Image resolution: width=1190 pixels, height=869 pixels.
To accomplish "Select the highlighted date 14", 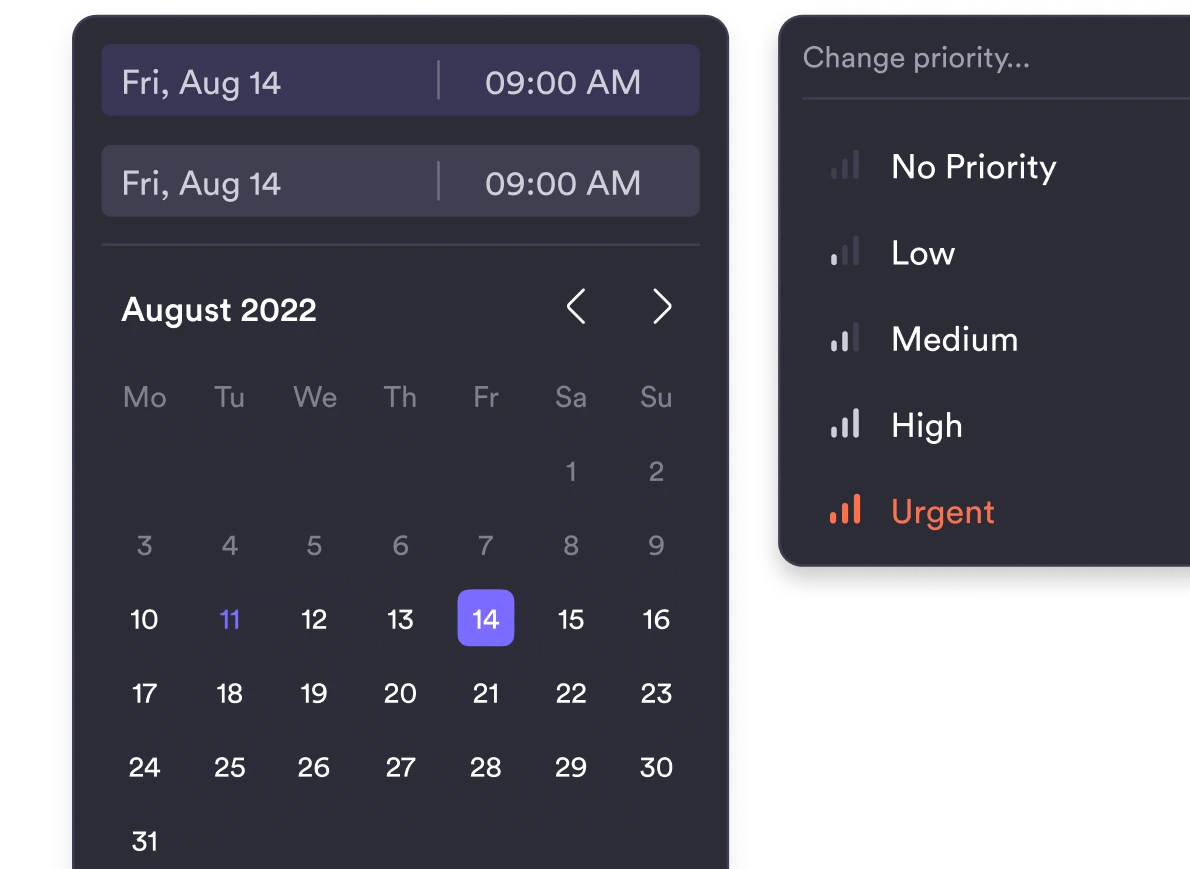I will pyautogui.click(x=486, y=619).
